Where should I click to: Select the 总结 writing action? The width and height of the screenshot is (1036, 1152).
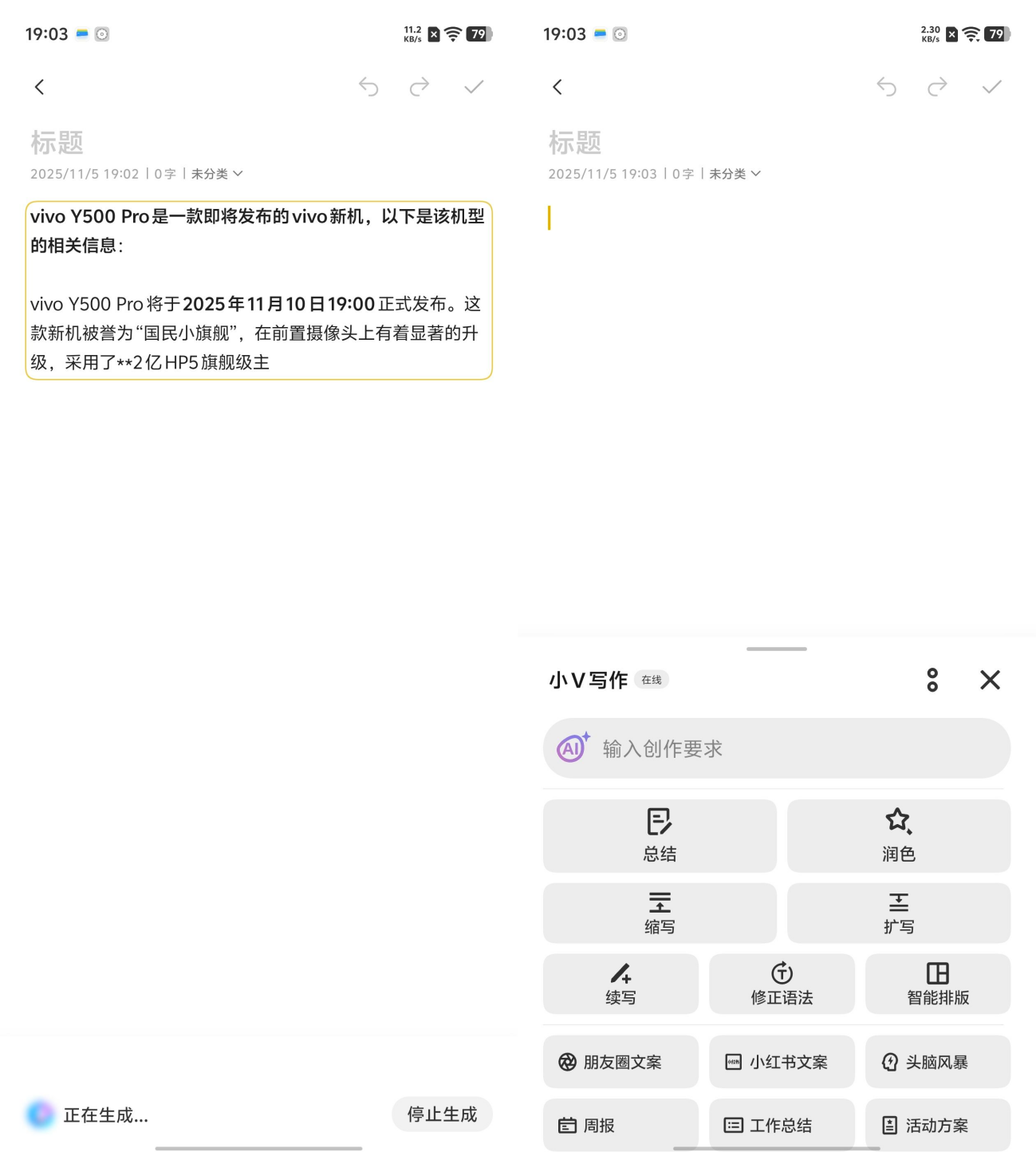point(660,835)
